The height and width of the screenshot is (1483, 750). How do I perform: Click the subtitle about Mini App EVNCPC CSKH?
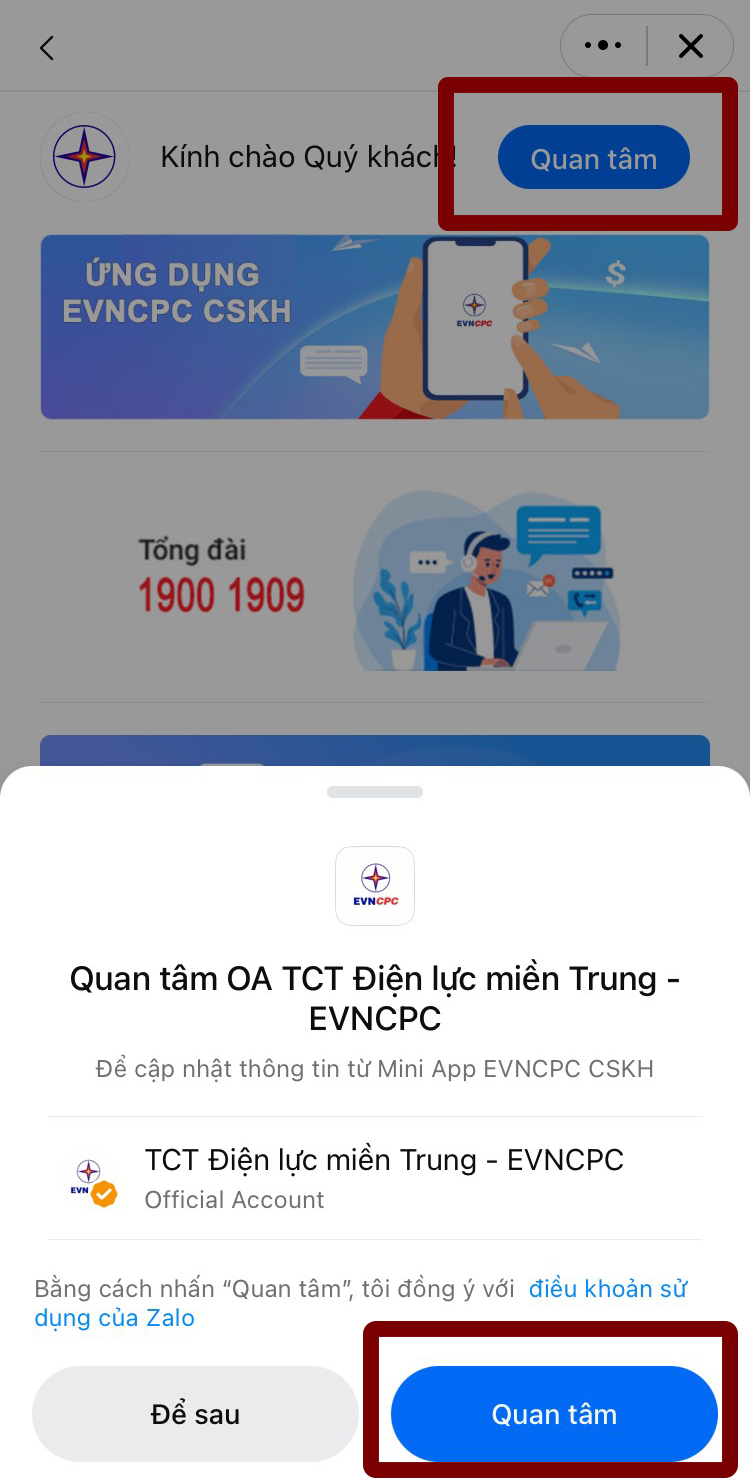pos(375,1068)
